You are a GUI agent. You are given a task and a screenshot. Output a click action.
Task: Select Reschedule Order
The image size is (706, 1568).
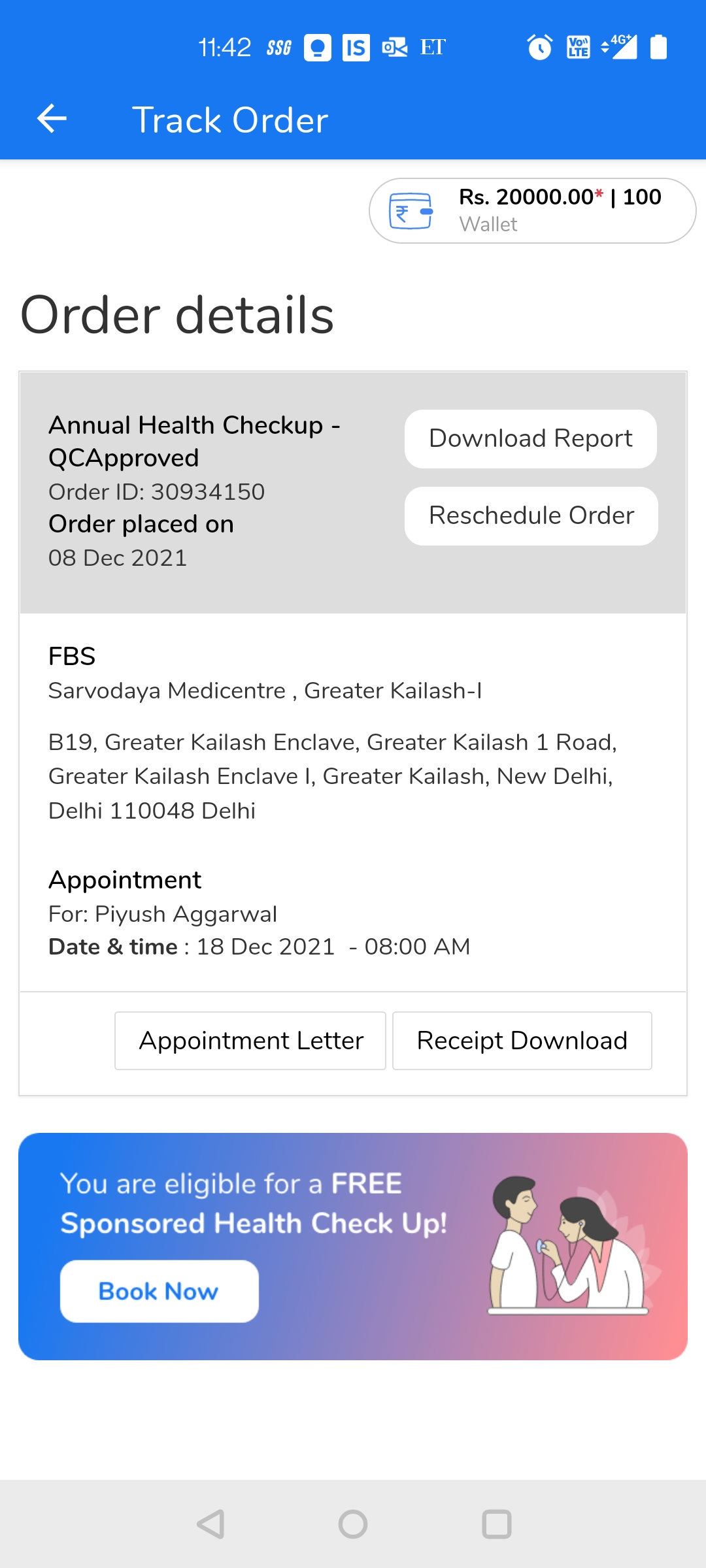coord(531,515)
